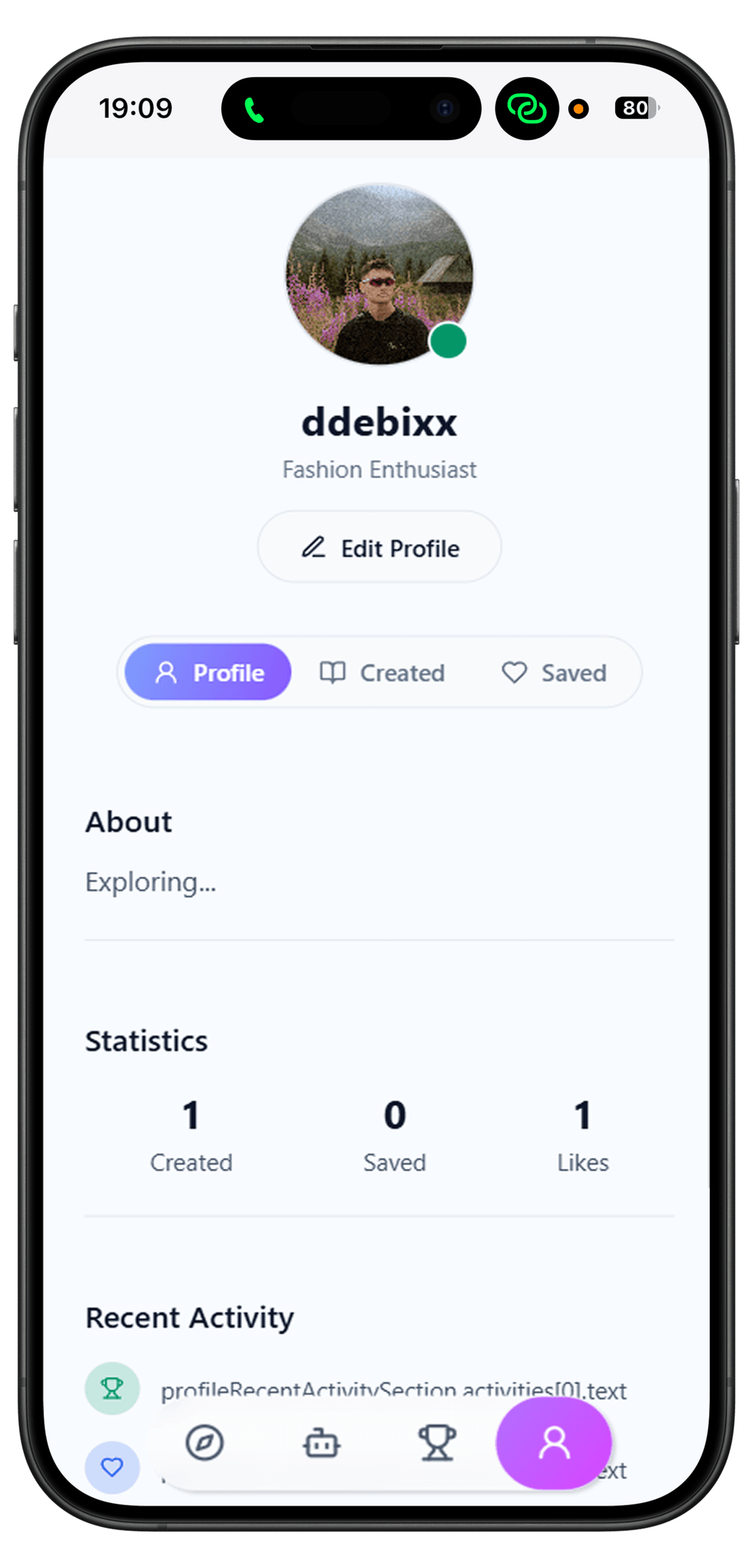
Task: Tap the Edit Profile button
Action: (379, 547)
